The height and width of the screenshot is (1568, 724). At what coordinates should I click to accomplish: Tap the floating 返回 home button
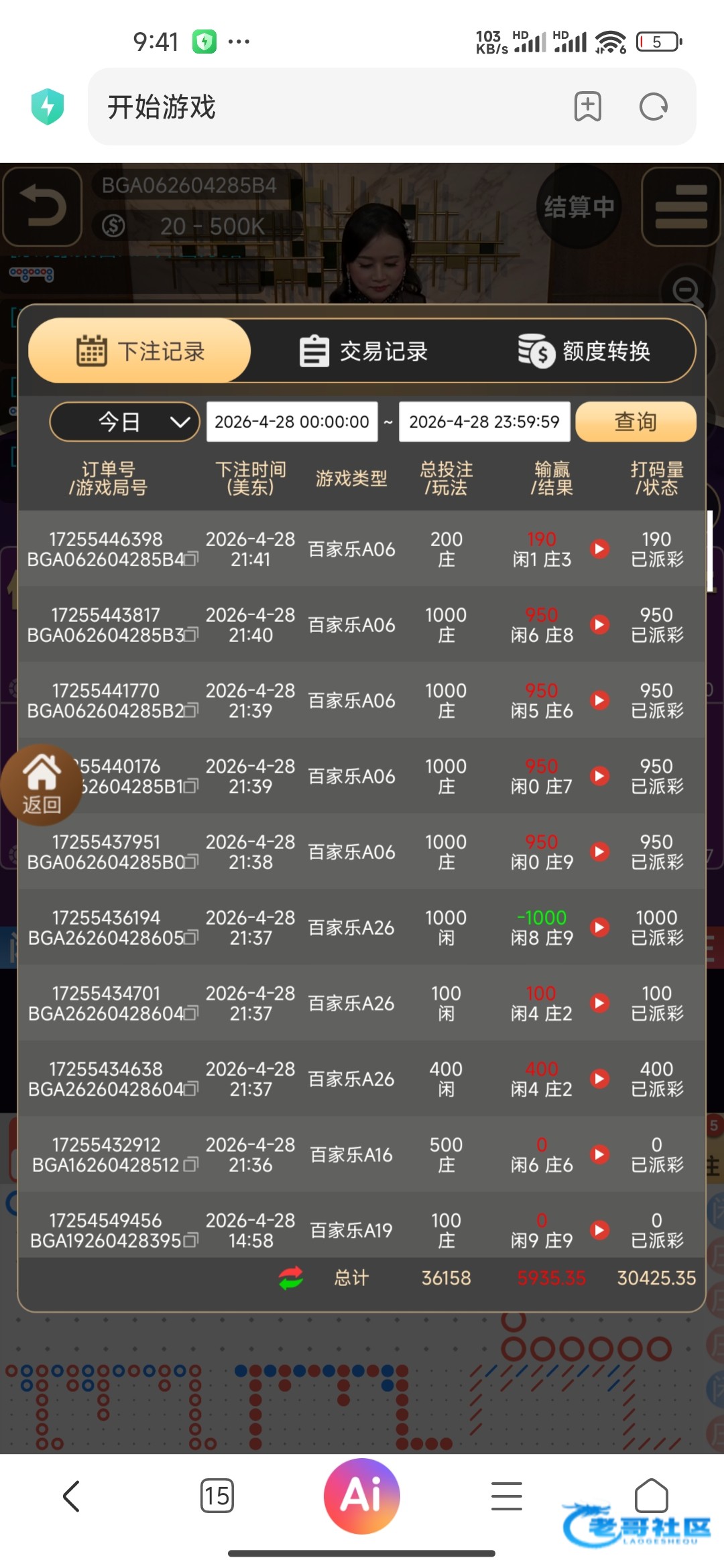42,784
